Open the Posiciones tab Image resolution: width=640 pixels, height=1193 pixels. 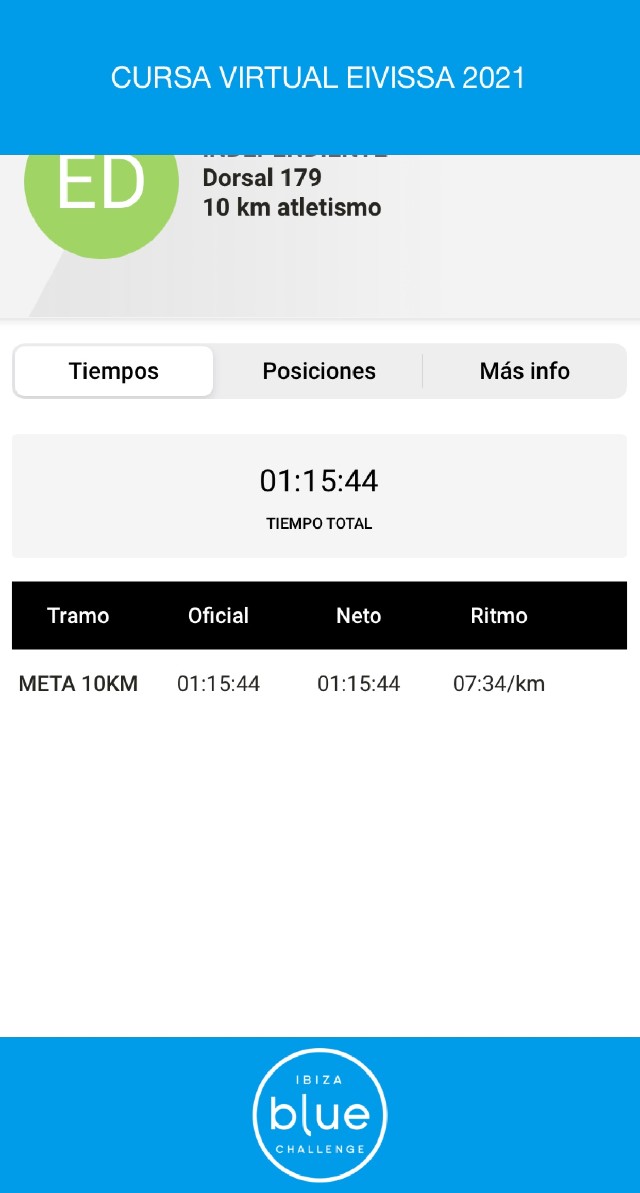click(319, 371)
